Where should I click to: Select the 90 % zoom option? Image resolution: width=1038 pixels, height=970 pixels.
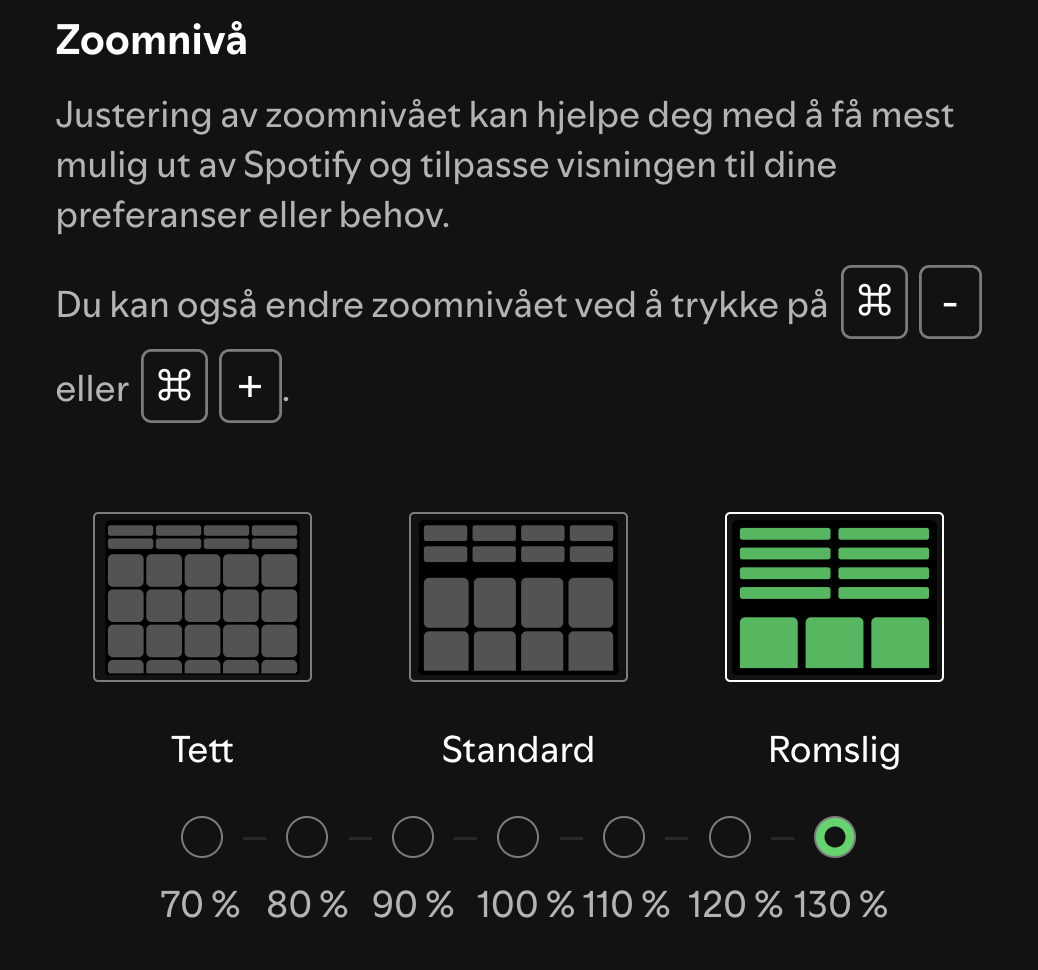413,837
